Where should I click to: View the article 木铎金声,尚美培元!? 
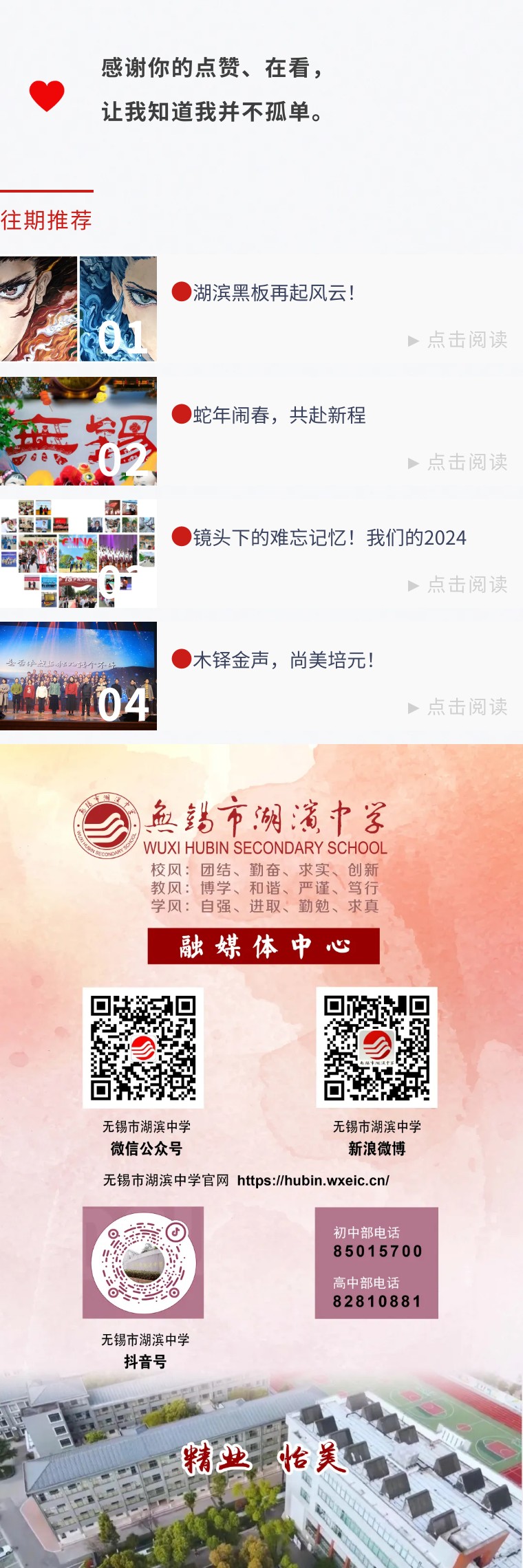click(284, 660)
